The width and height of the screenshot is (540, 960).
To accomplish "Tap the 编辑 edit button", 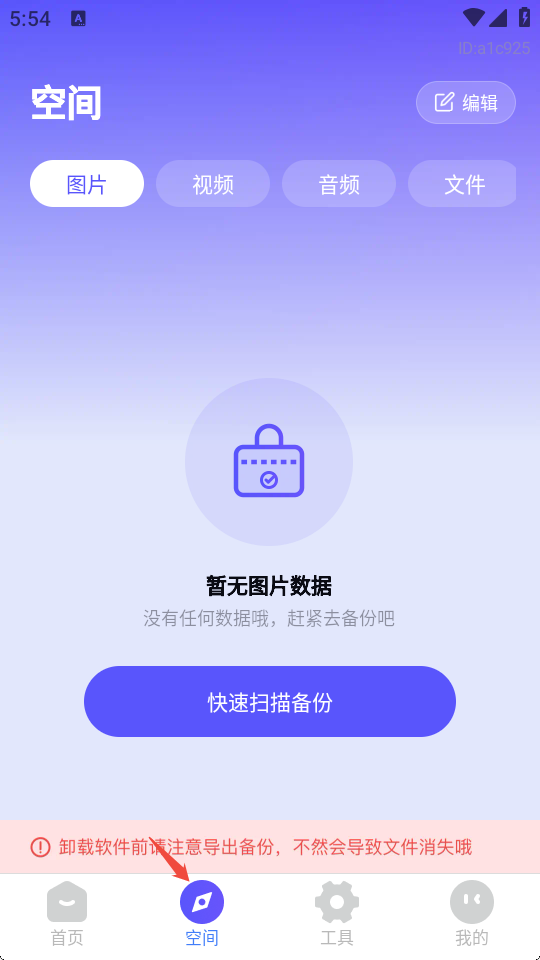I will pyautogui.click(x=465, y=103).
